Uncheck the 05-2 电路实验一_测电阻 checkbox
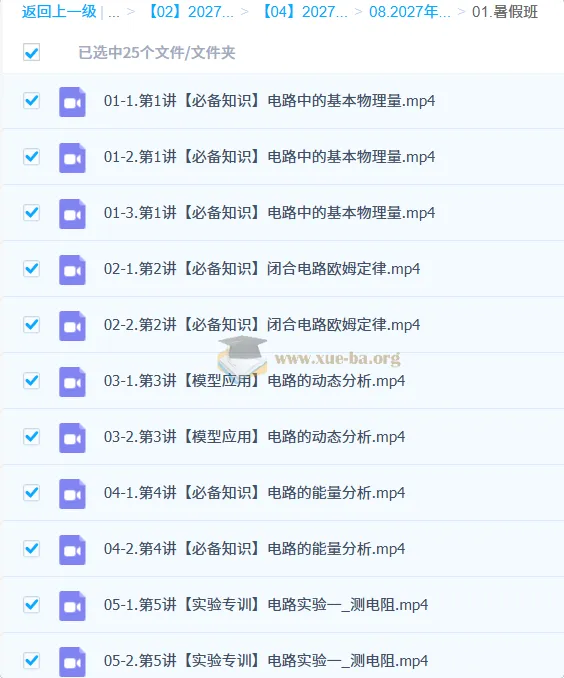This screenshot has width=564, height=678. point(32,661)
